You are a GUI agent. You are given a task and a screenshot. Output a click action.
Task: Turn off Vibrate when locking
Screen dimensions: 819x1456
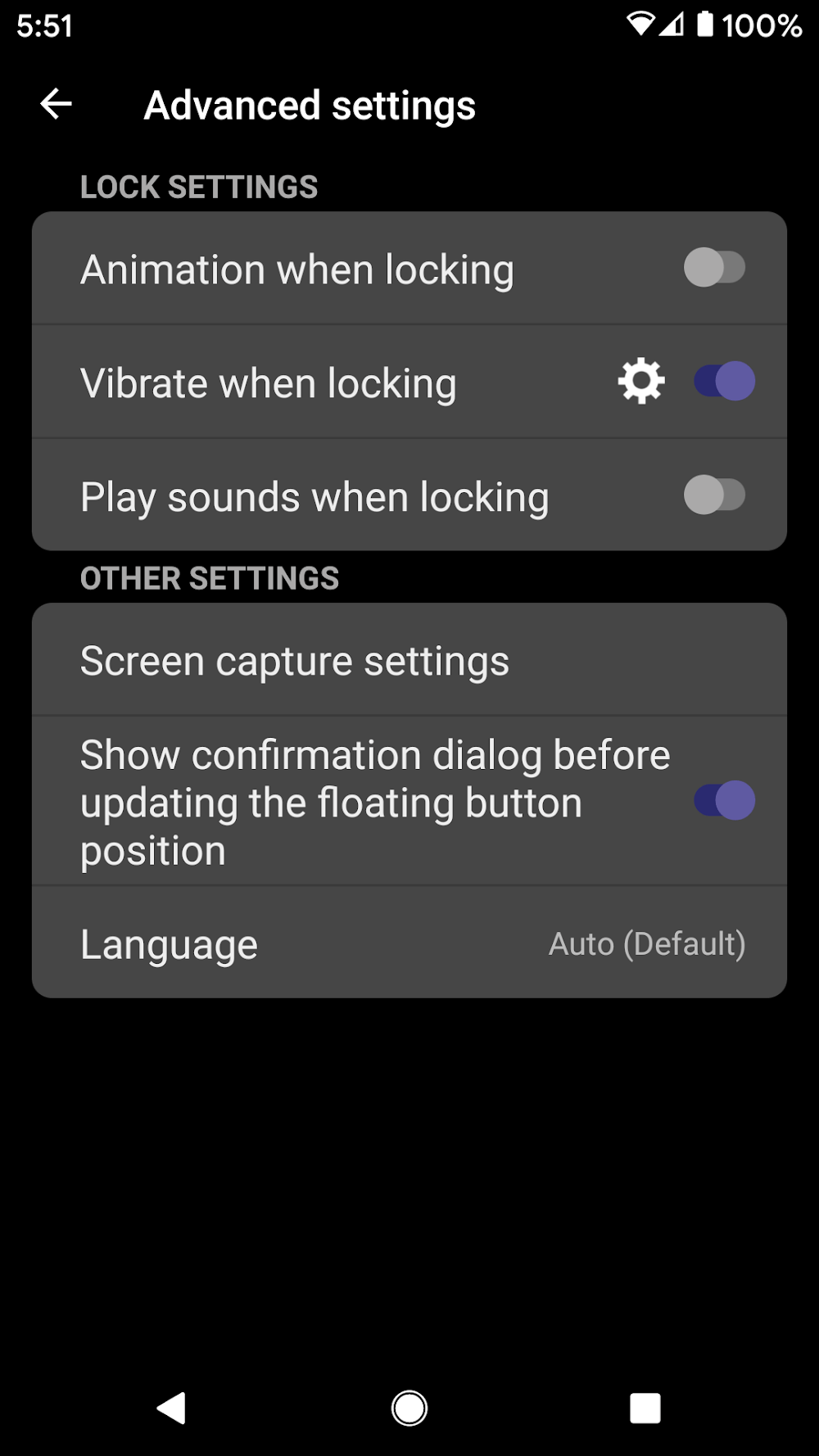(724, 381)
